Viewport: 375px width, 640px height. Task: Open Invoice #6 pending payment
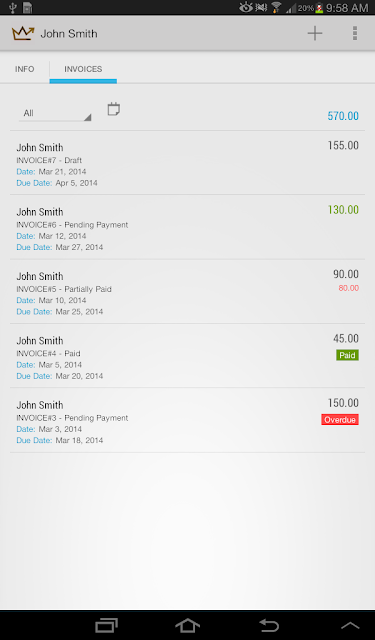pos(187,227)
